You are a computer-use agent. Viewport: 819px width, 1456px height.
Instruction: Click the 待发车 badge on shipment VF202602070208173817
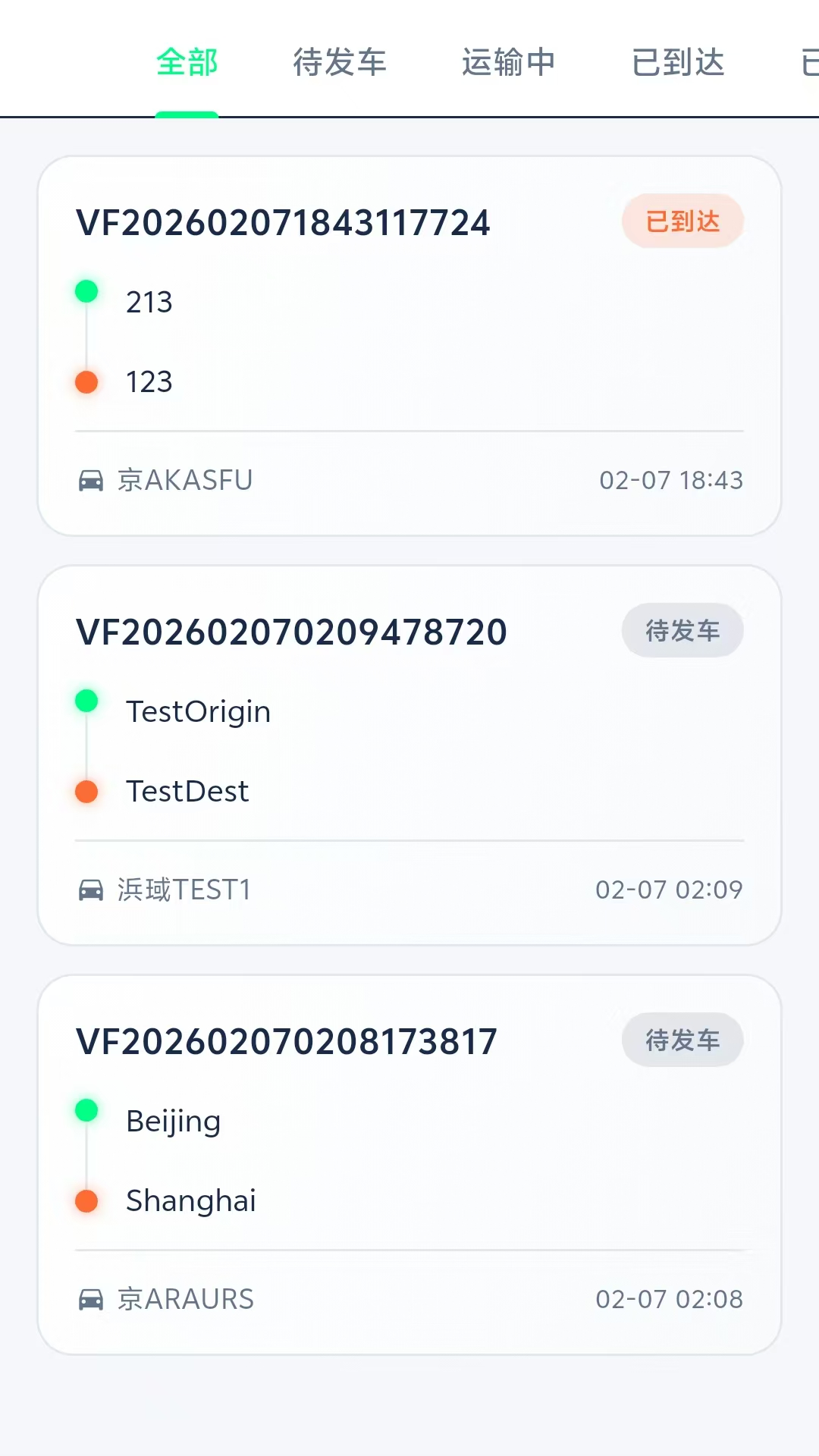(x=682, y=1040)
